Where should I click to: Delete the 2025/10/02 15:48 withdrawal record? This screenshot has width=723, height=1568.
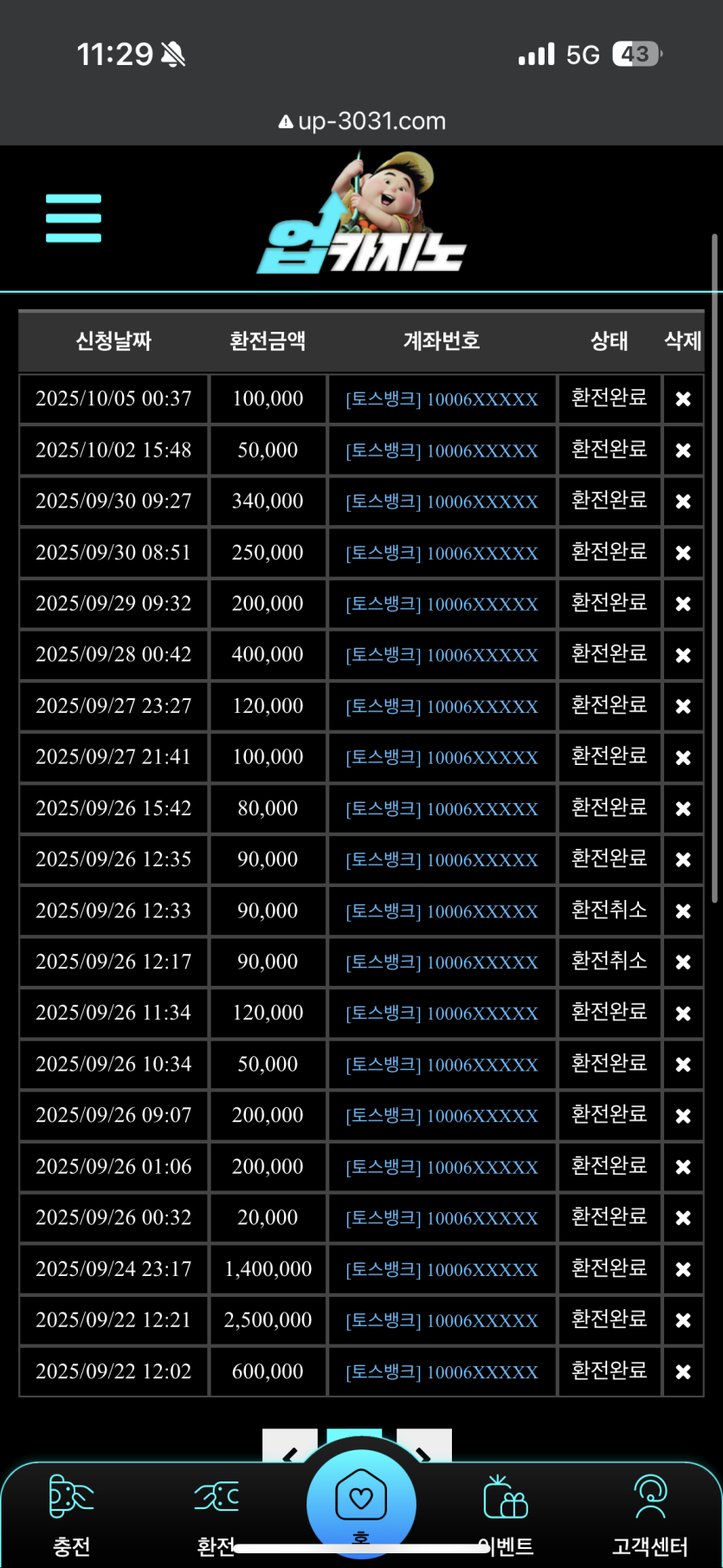click(683, 450)
